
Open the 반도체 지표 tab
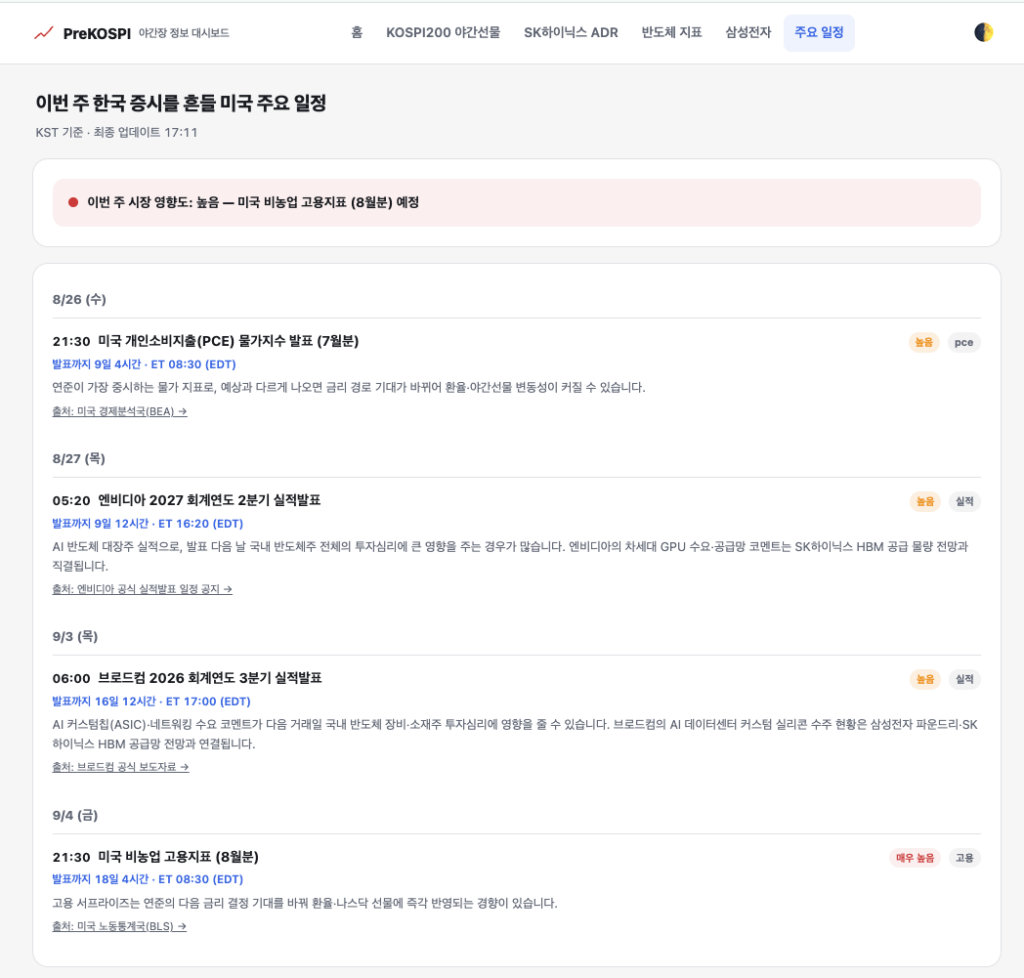point(671,33)
